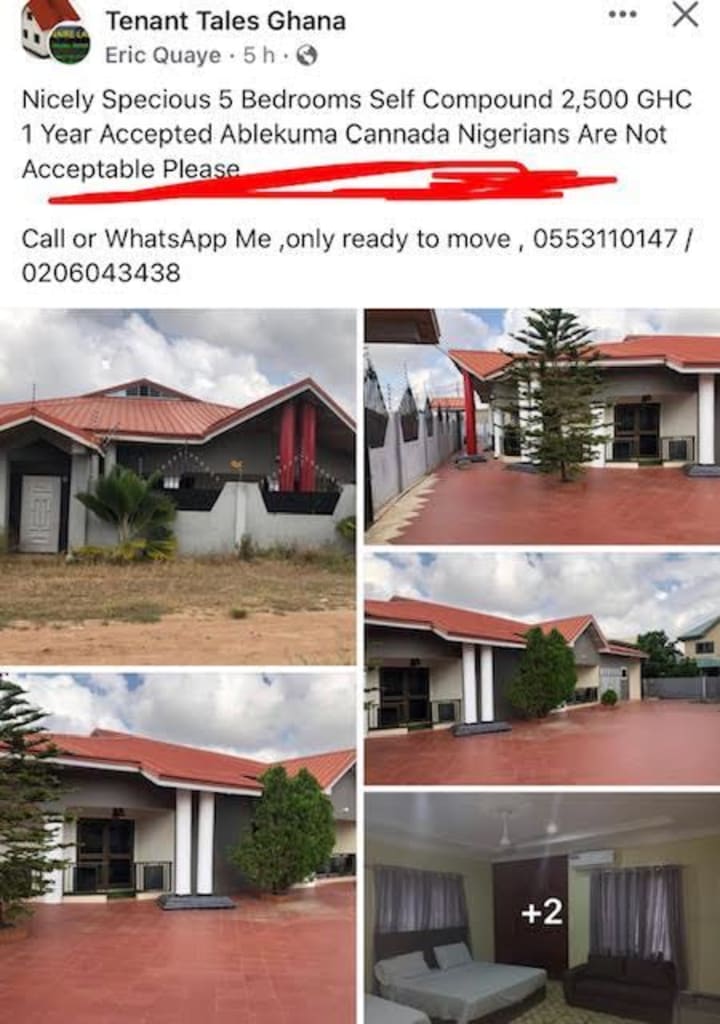Image resolution: width=720 pixels, height=1024 pixels.
Task: View Eric Quaye's profile
Action: tap(163, 55)
